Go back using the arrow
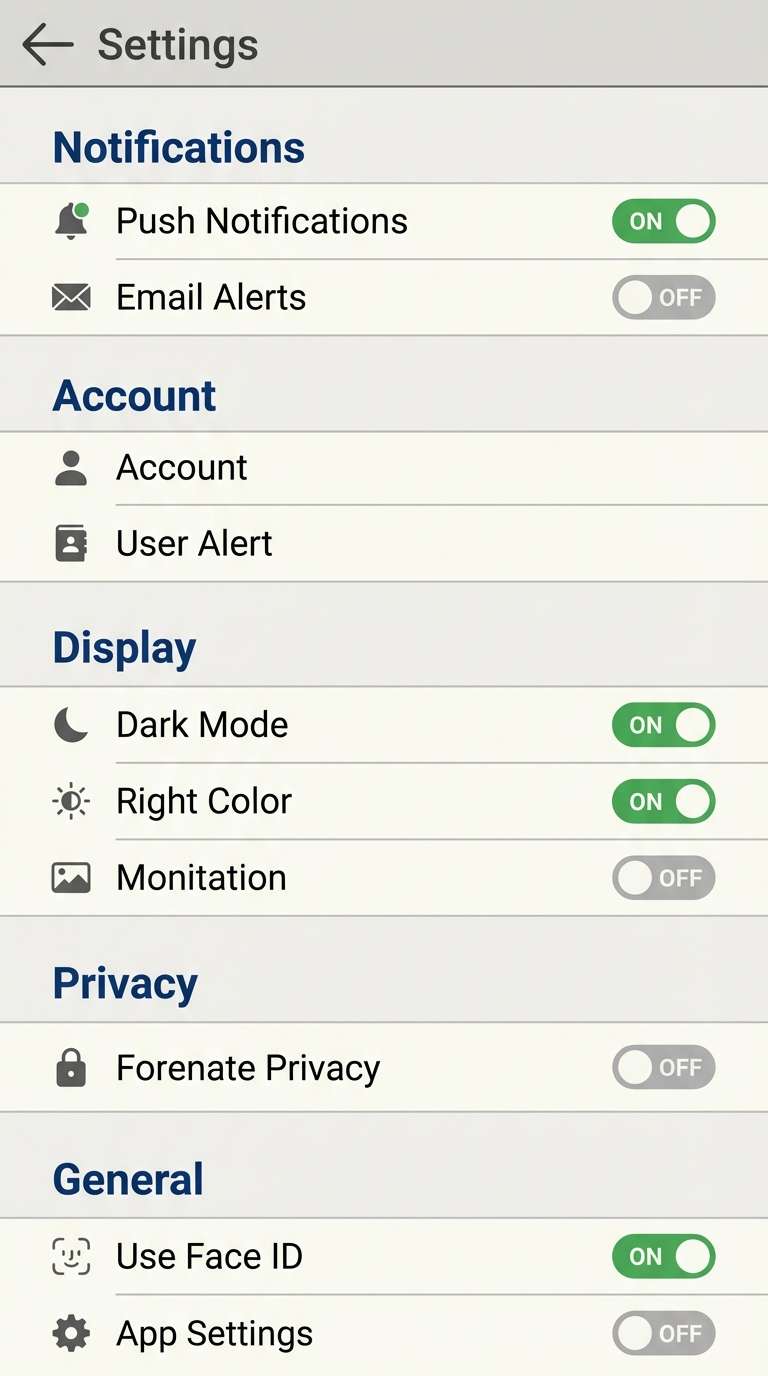Image resolution: width=768 pixels, height=1376 pixels. point(44,44)
